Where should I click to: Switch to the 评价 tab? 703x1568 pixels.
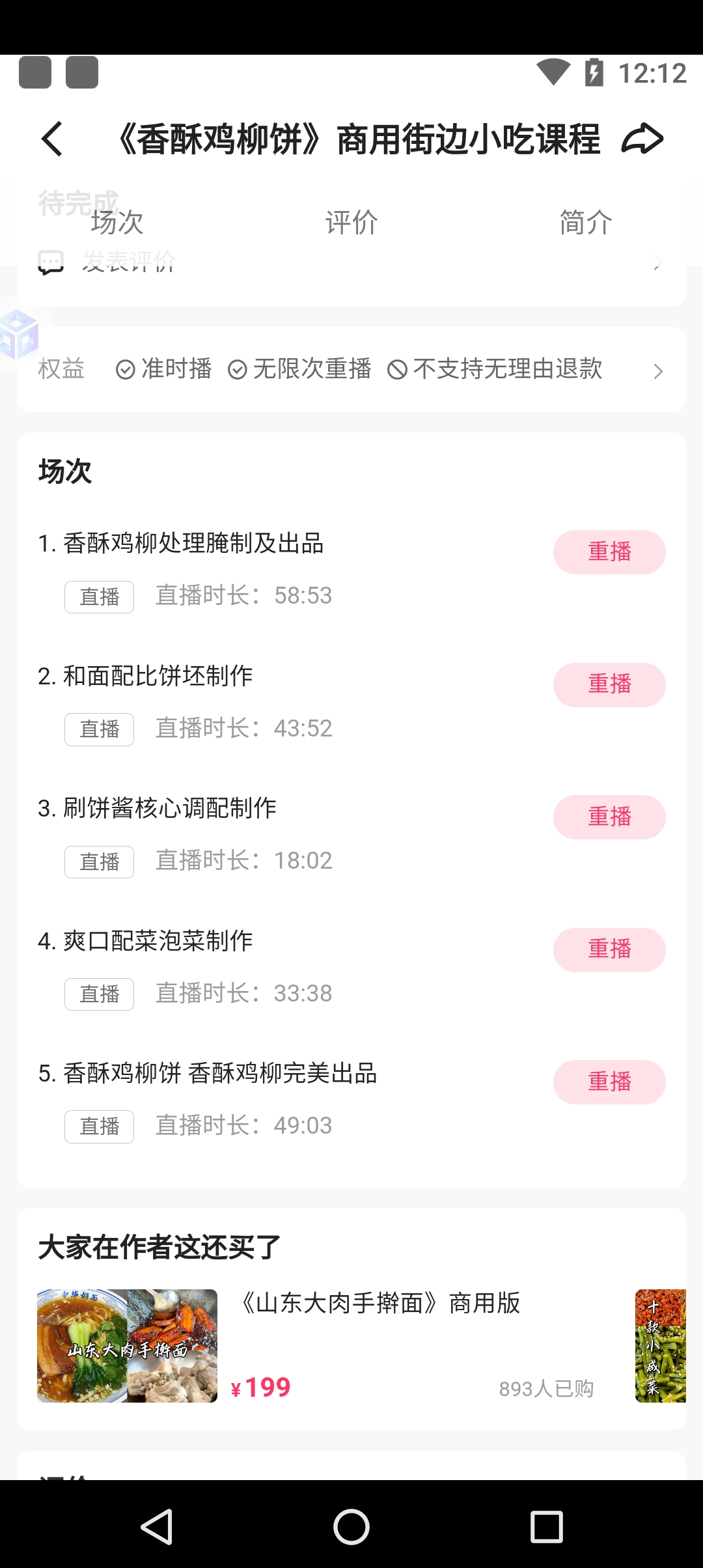(350, 222)
